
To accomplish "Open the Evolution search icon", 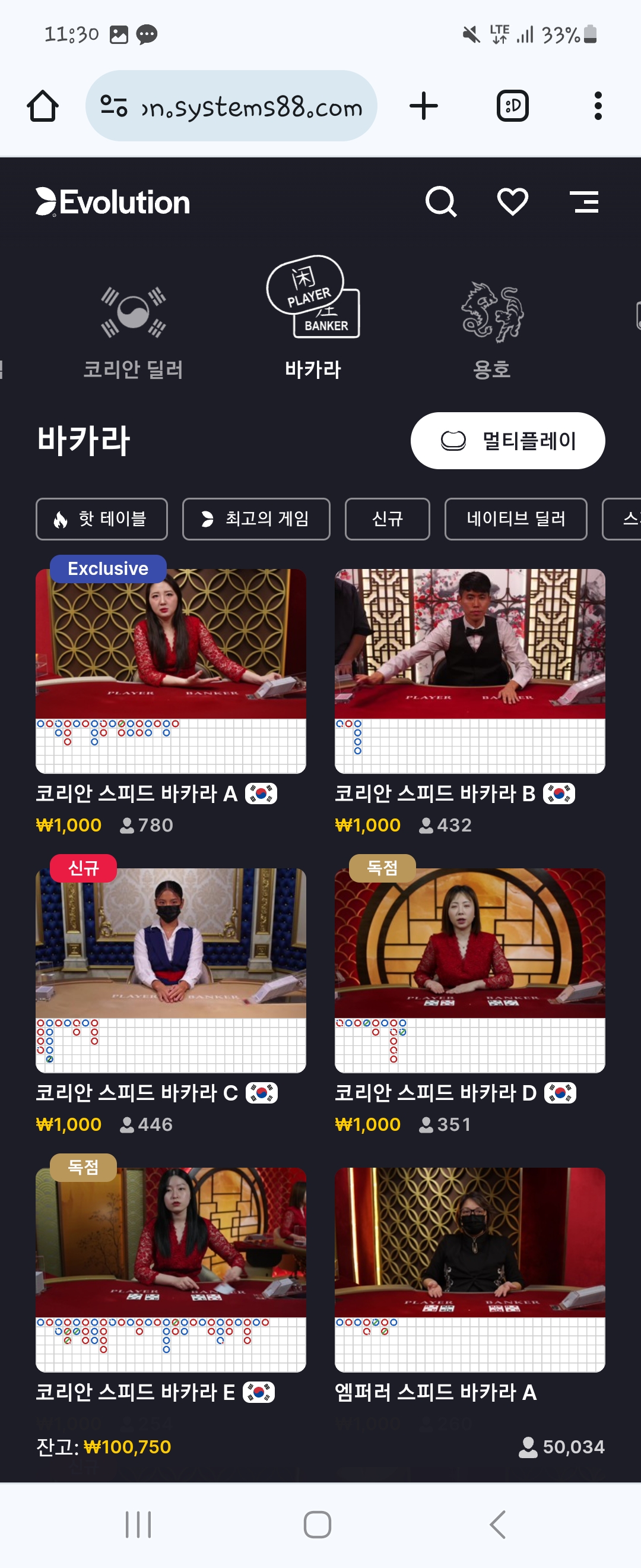I will (441, 202).
